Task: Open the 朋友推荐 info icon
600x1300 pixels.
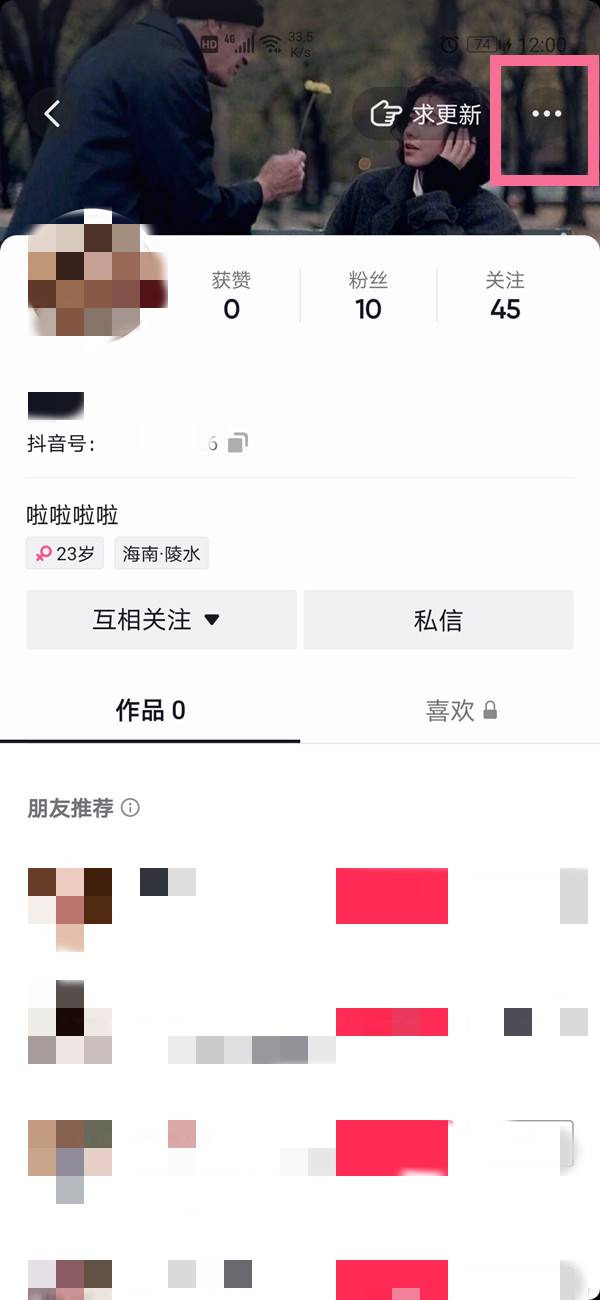Action: tap(130, 808)
